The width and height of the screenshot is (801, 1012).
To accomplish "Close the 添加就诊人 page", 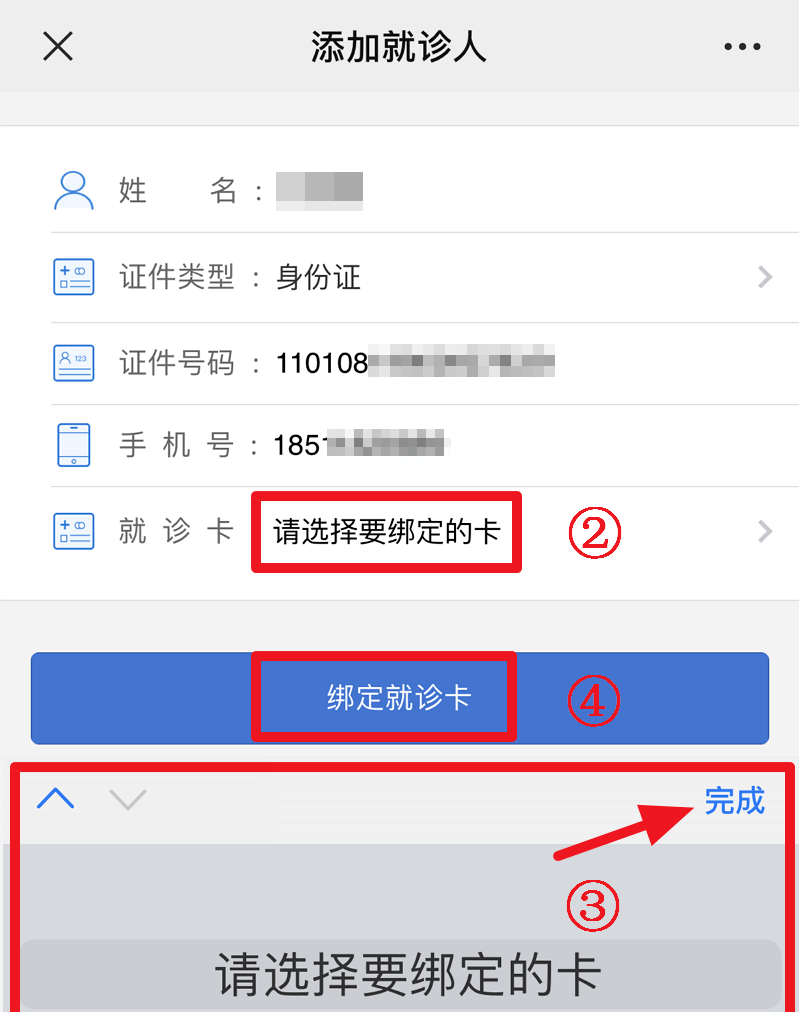I will [x=58, y=46].
